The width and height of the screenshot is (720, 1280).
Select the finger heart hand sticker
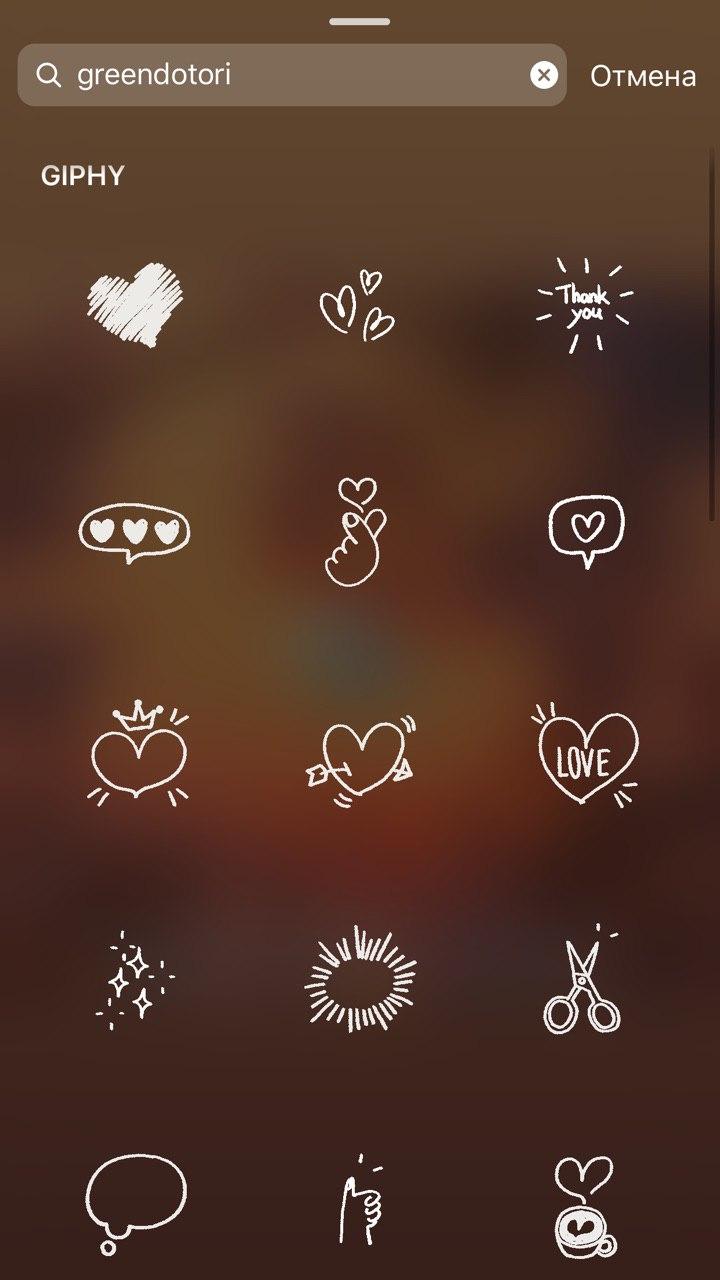pyautogui.click(x=351, y=532)
